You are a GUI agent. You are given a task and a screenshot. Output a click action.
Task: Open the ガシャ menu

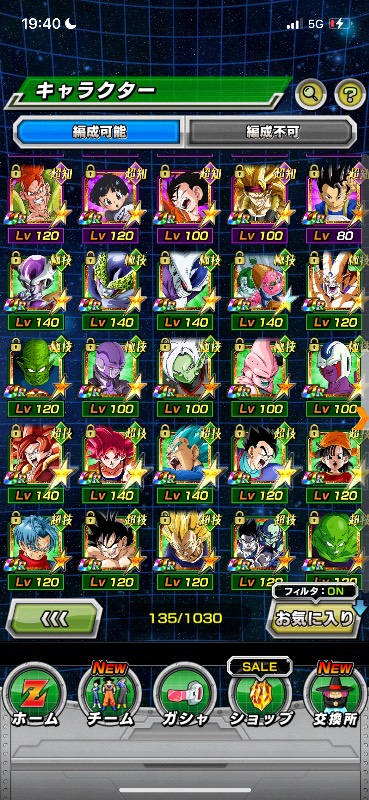[x=185, y=695]
